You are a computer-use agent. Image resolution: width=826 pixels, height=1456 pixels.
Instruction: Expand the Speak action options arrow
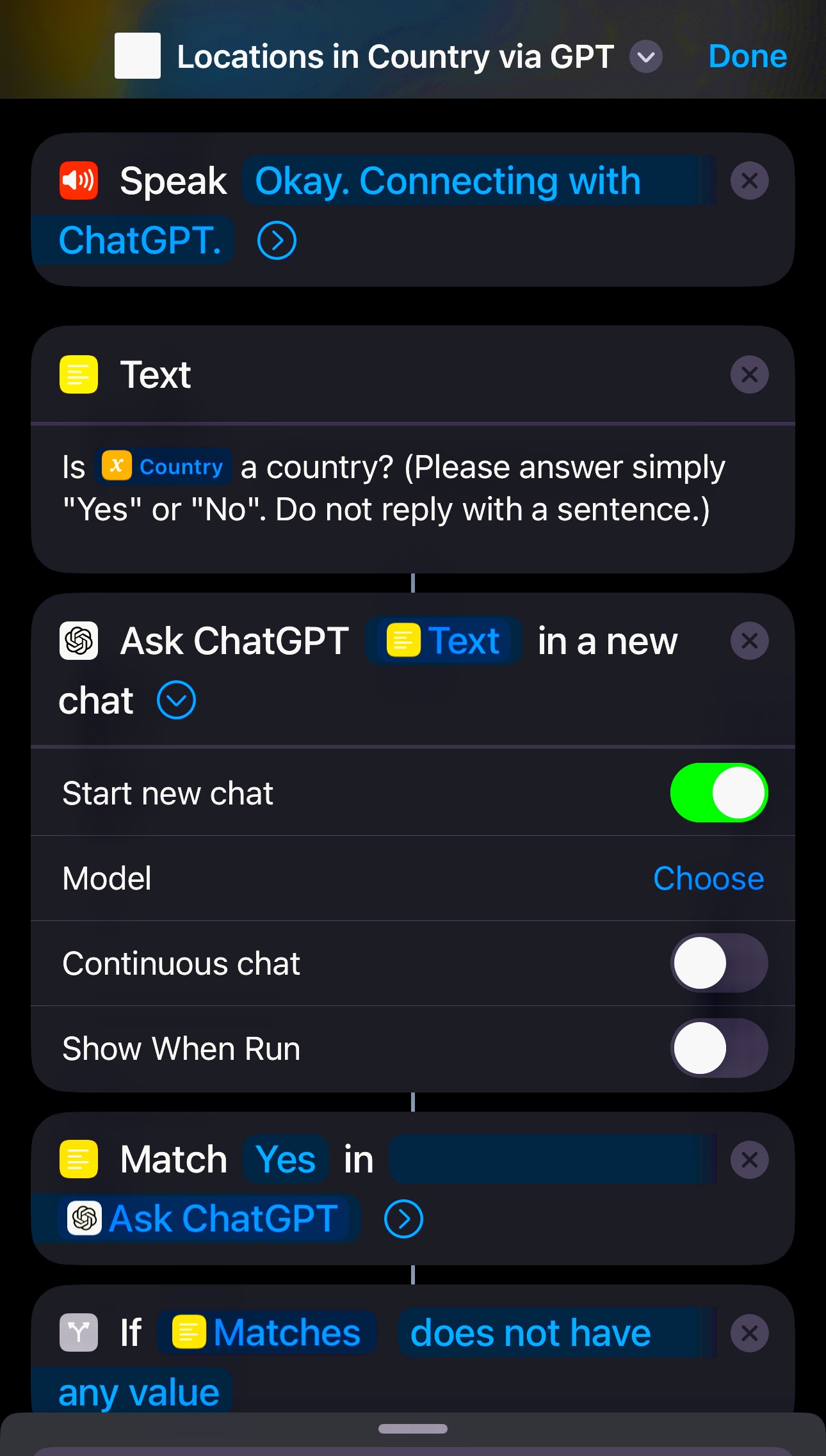277,241
